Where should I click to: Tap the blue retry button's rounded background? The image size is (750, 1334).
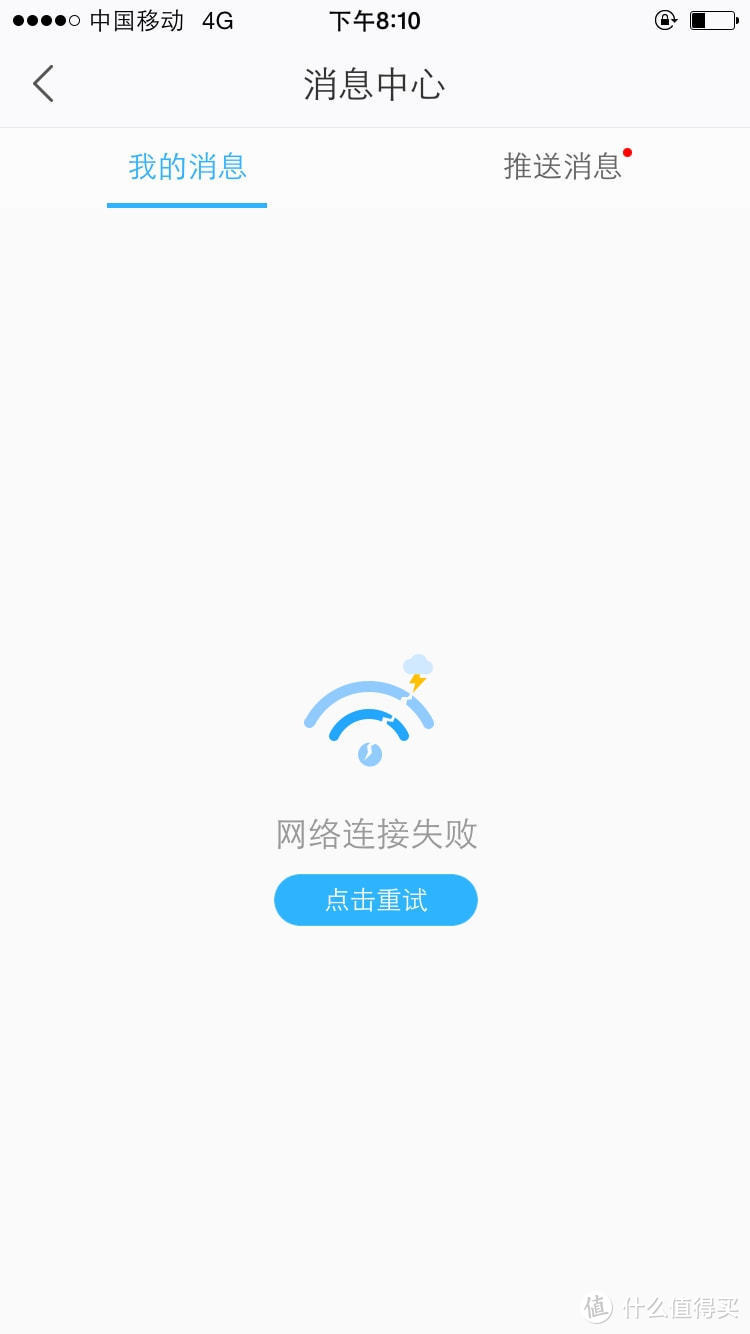[376, 900]
